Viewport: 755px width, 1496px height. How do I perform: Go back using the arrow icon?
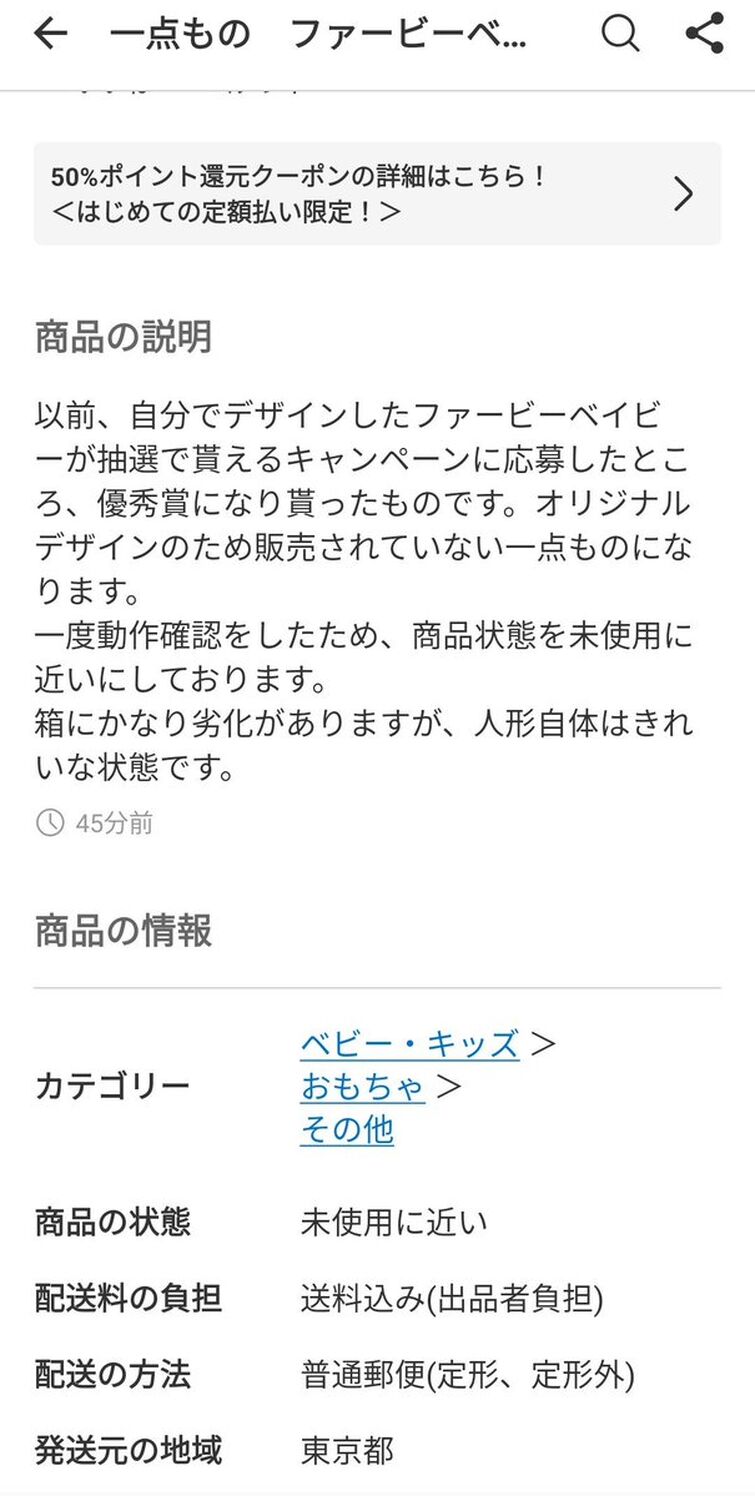[x=50, y=34]
